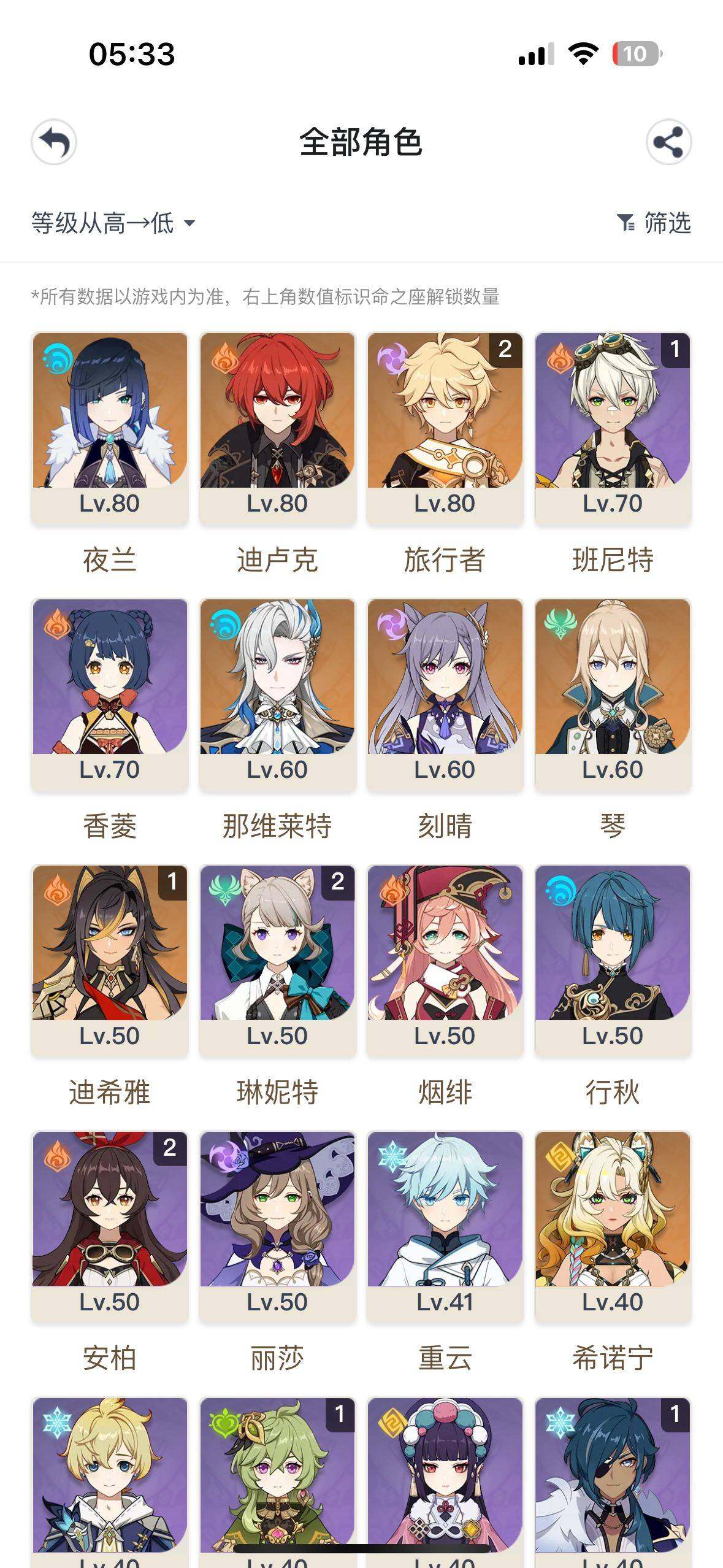The image size is (723, 1568).
Task: Open 行秋's character card
Action: point(613,960)
